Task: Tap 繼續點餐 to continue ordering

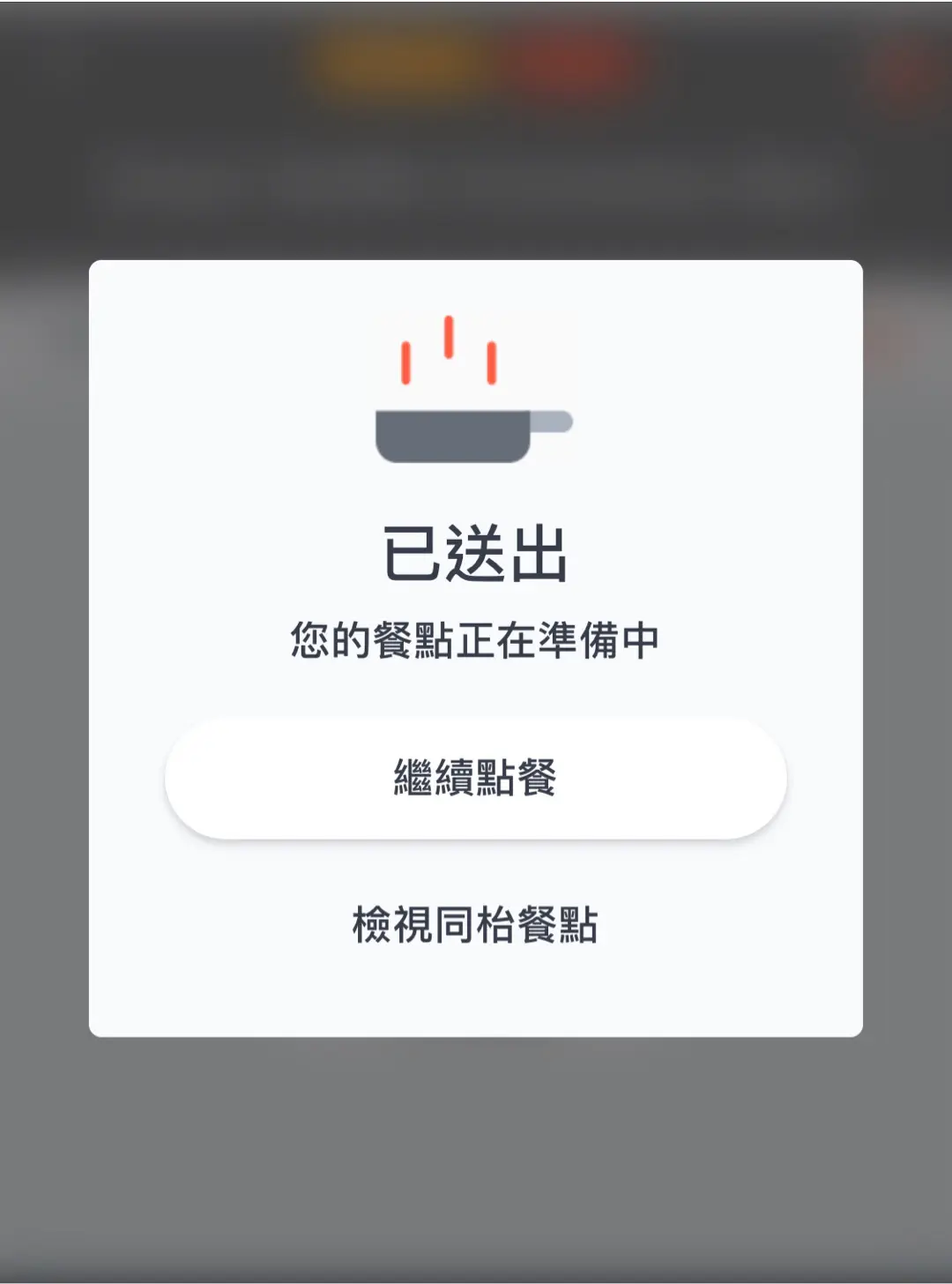Action: click(475, 778)
